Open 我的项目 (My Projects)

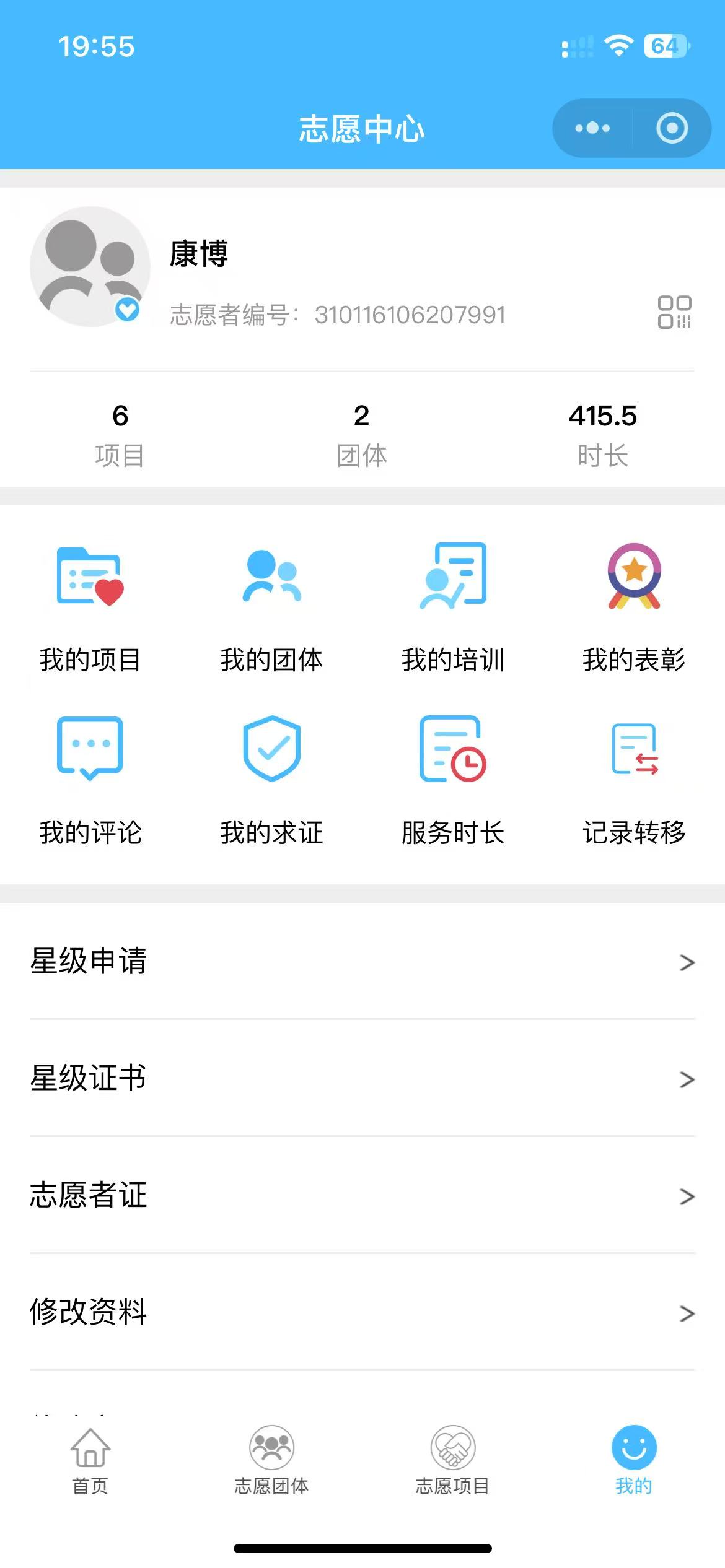[90, 606]
